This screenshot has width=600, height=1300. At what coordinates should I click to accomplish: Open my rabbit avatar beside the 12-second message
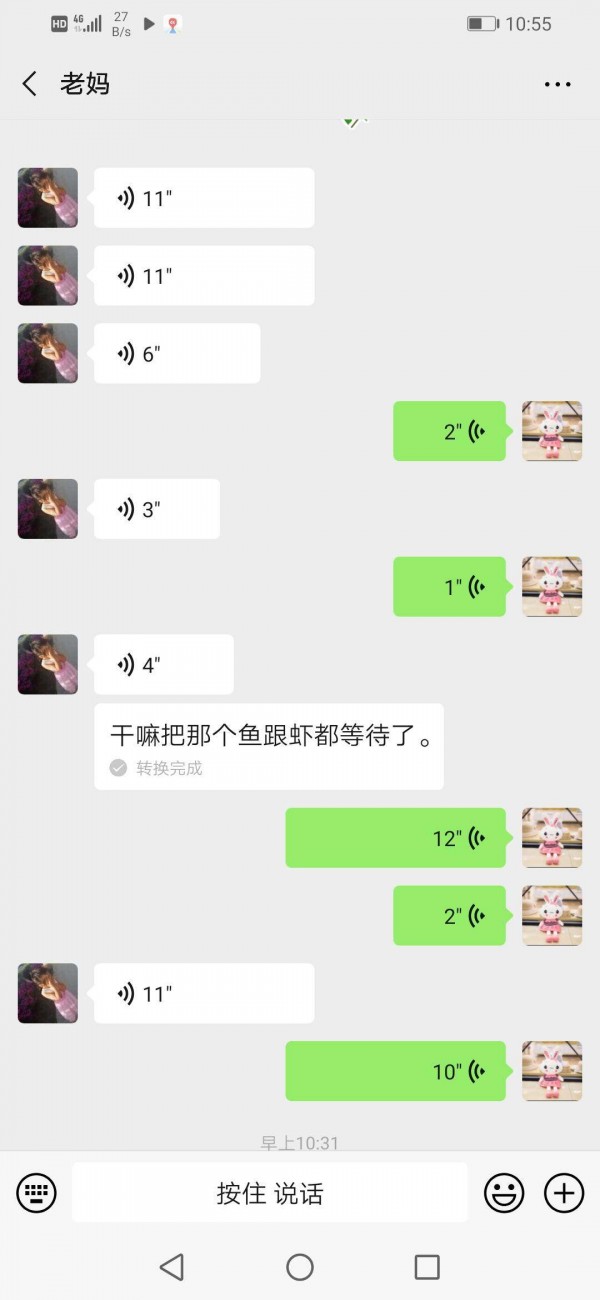(551, 838)
